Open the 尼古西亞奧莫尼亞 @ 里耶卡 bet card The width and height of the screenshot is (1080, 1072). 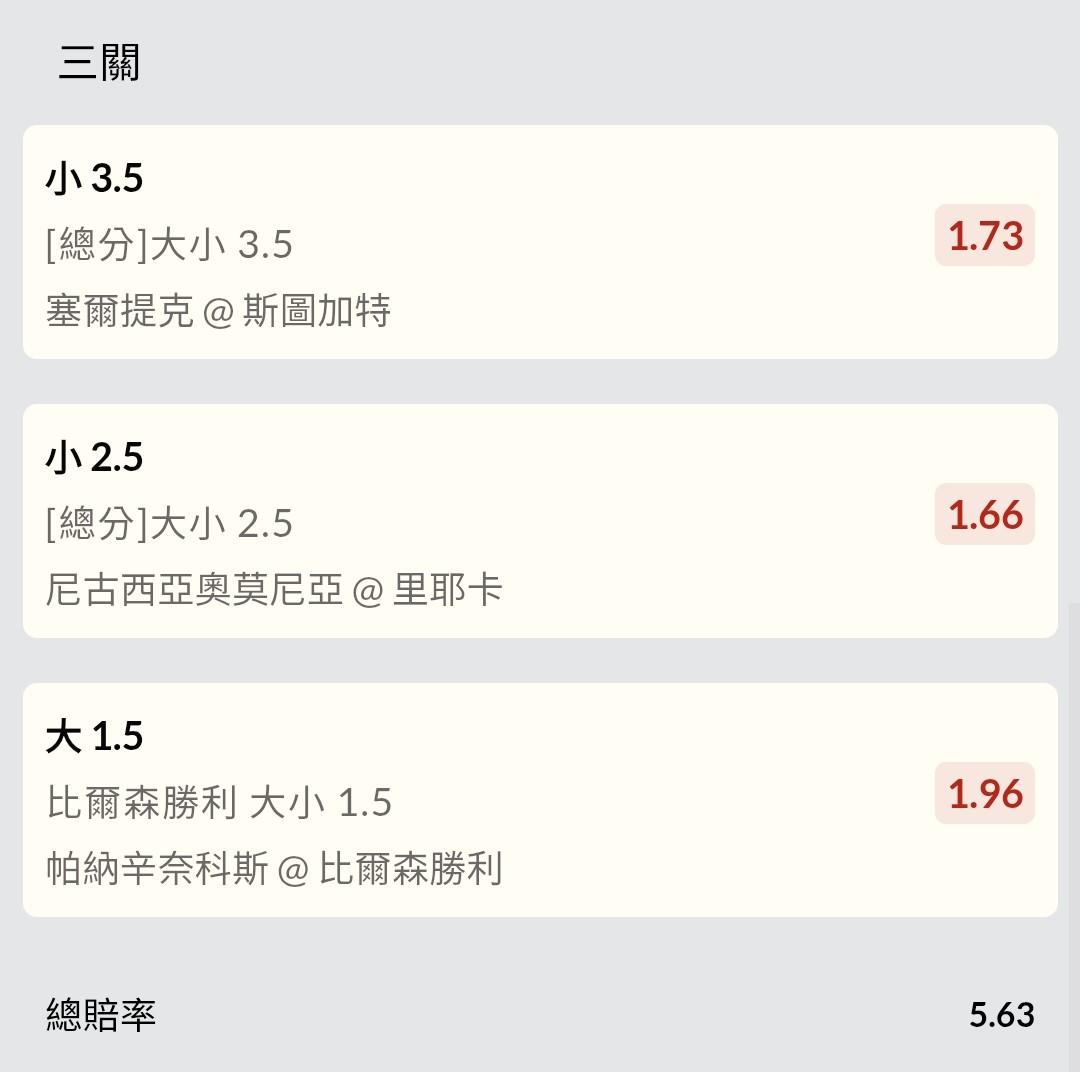(x=540, y=521)
